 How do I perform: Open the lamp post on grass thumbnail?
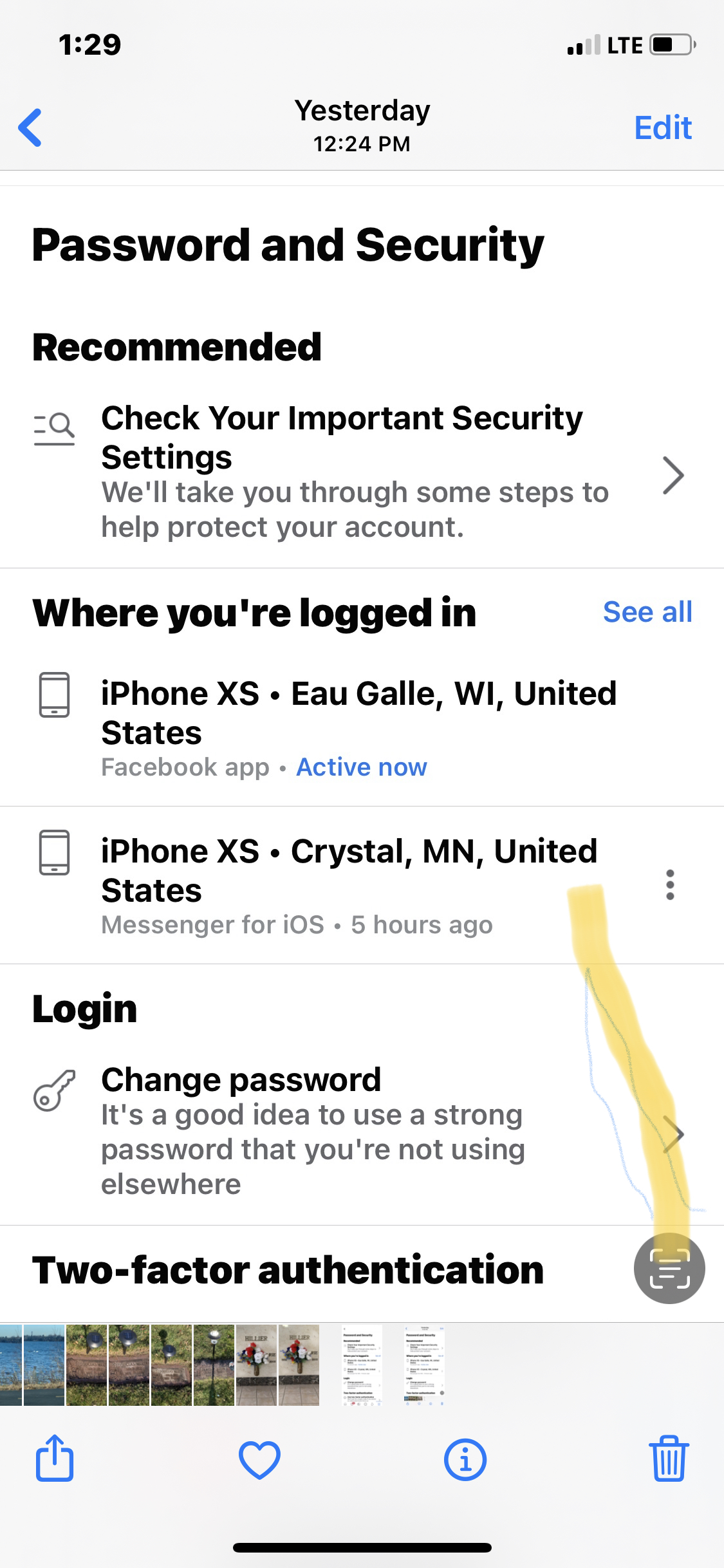coord(214,1365)
